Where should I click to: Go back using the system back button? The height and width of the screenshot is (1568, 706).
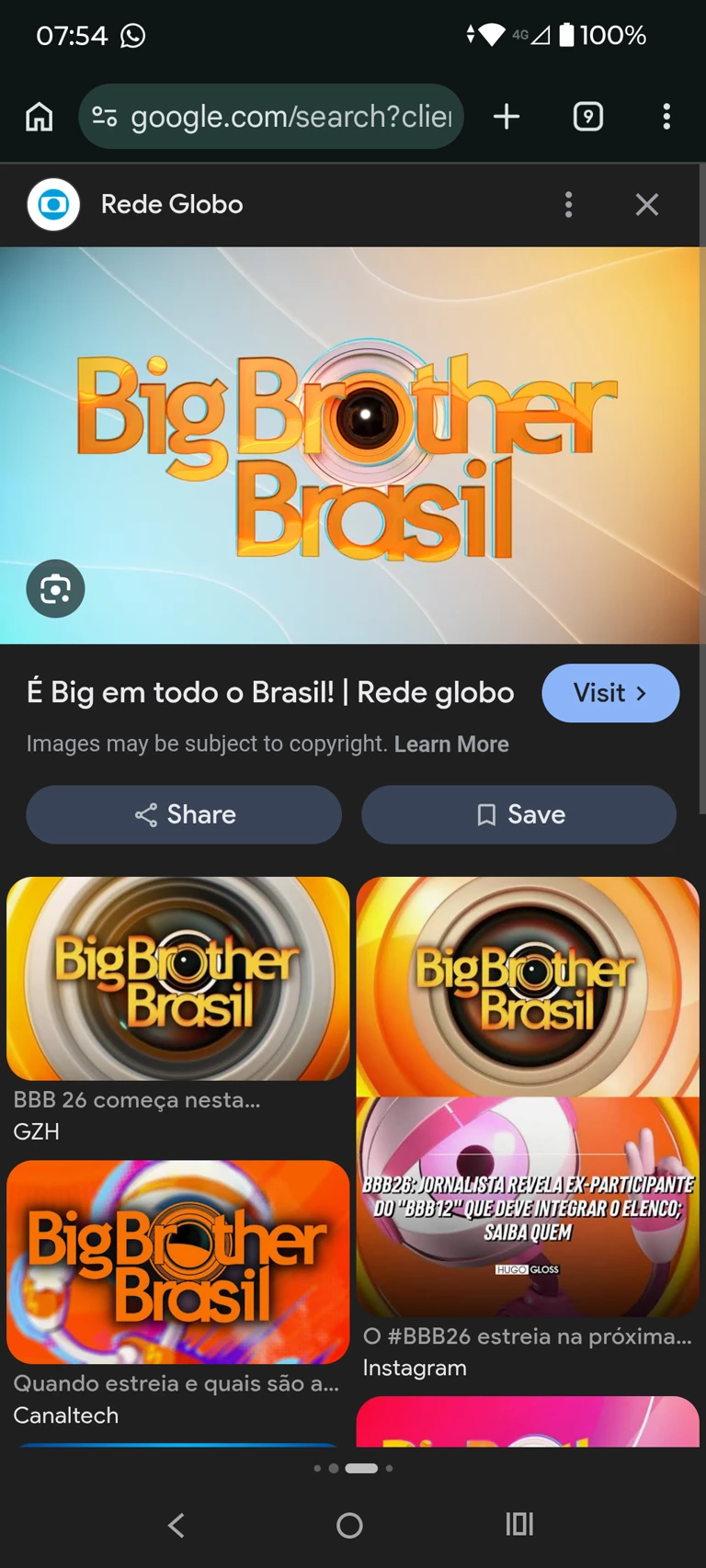click(x=176, y=1526)
